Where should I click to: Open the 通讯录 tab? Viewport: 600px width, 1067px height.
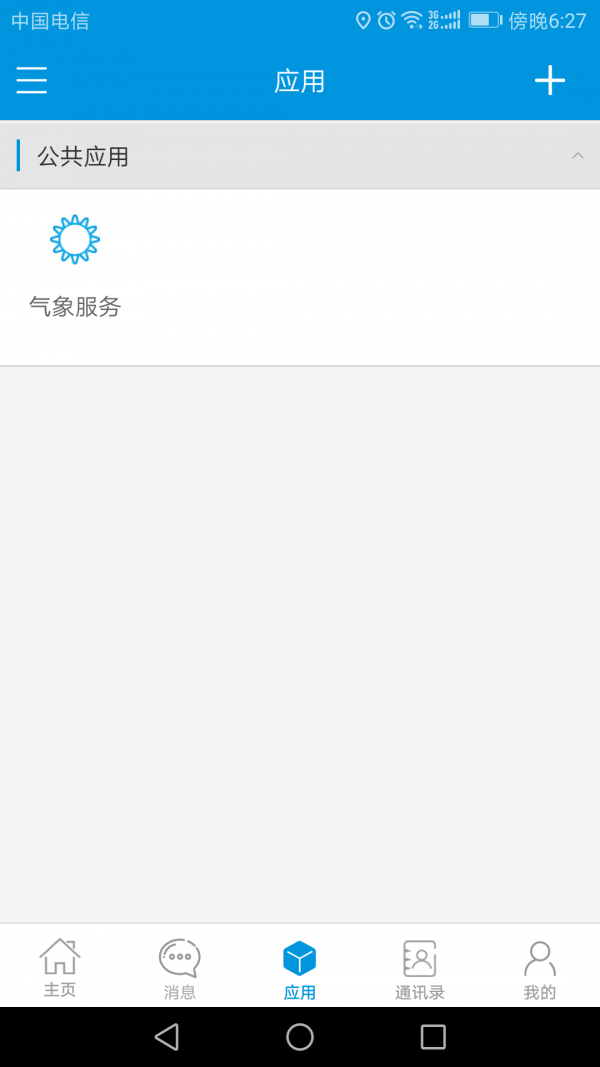pos(420,968)
